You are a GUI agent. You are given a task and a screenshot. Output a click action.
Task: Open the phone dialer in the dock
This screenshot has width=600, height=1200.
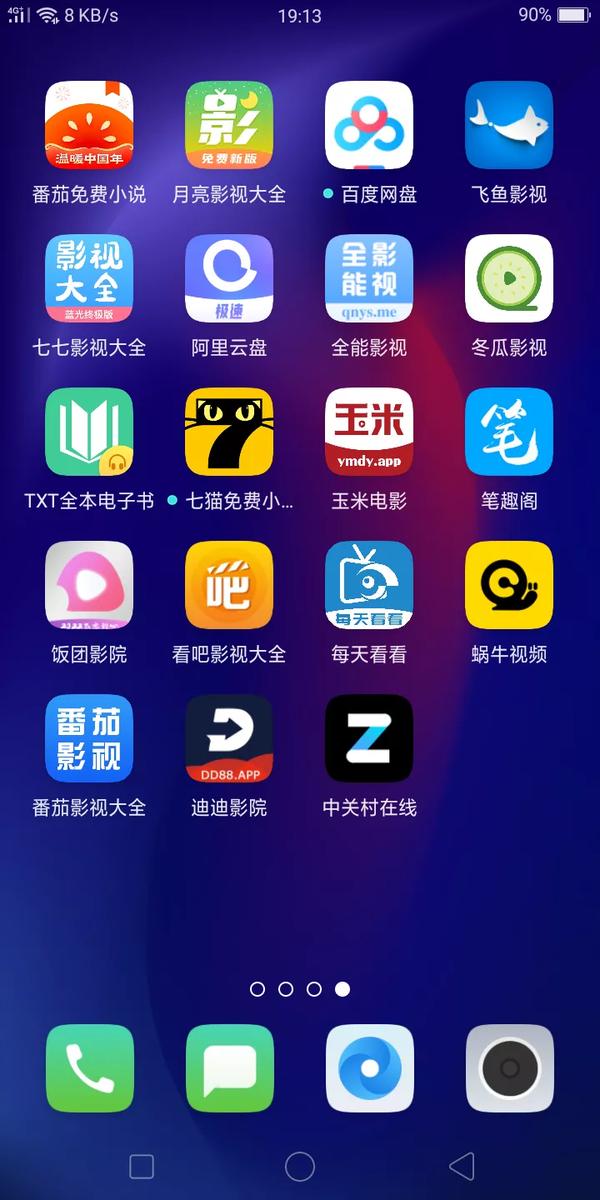pos(89,1068)
